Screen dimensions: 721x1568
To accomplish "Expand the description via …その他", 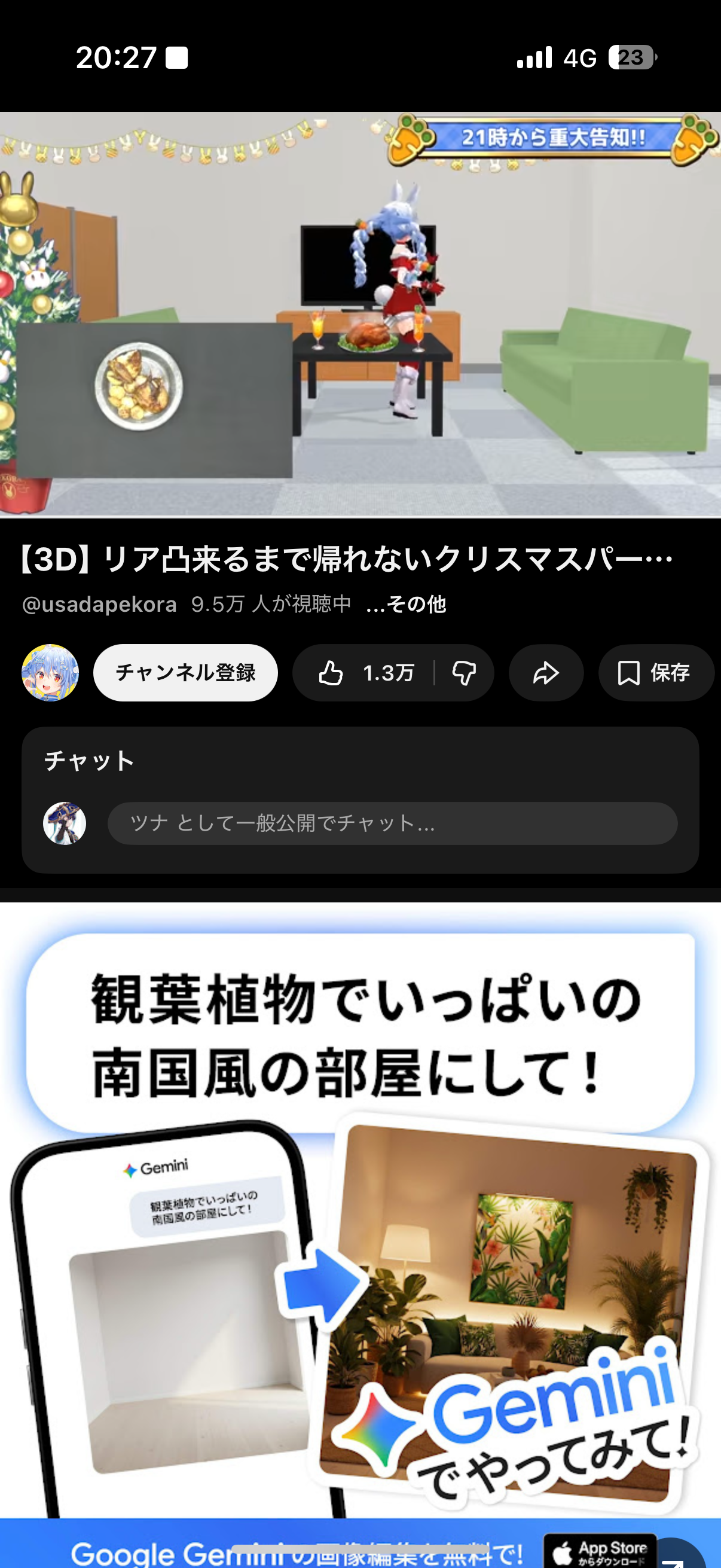I will (x=407, y=604).
